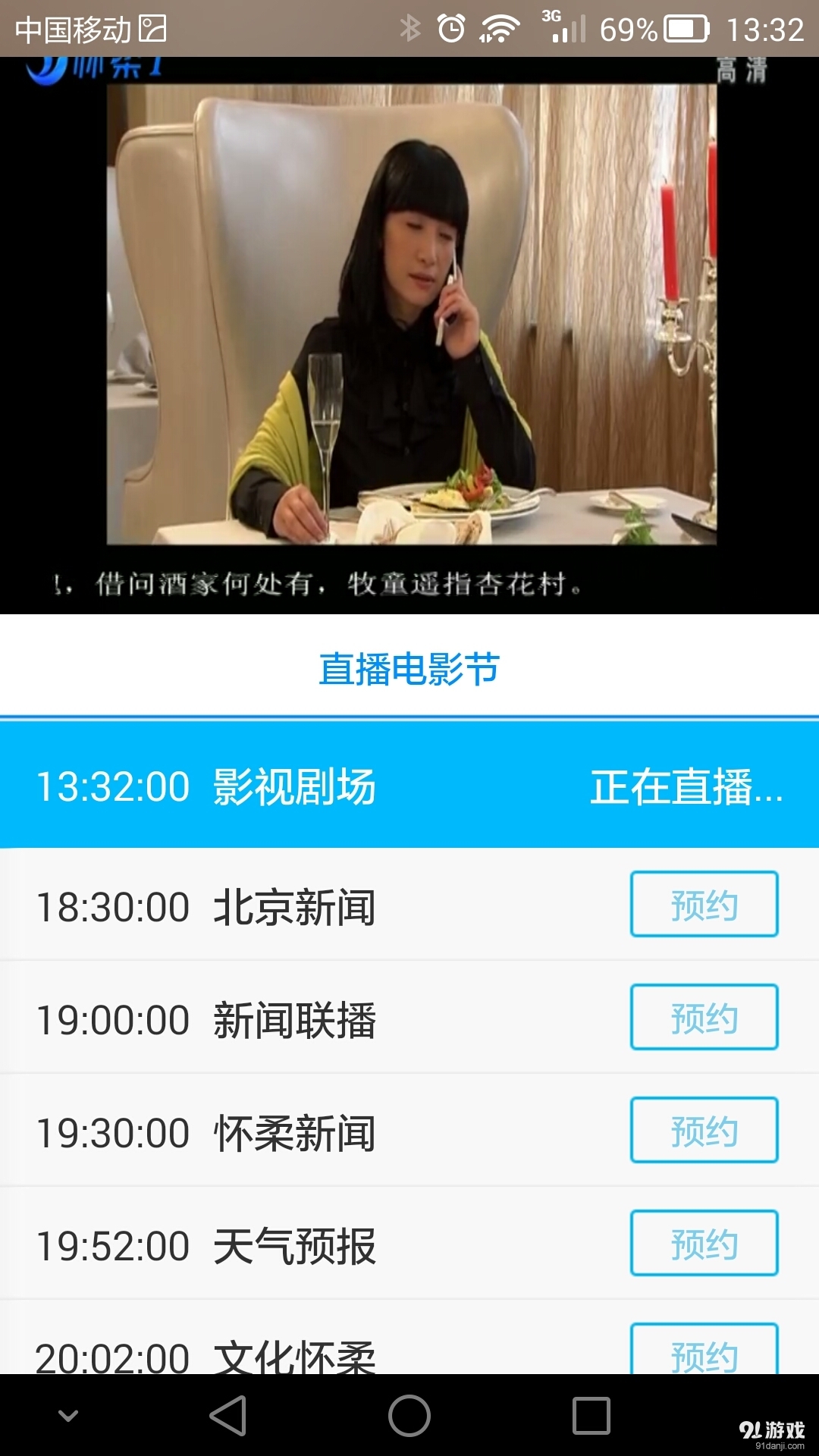Reserve the 天气预报 program

(x=704, y=1243)
